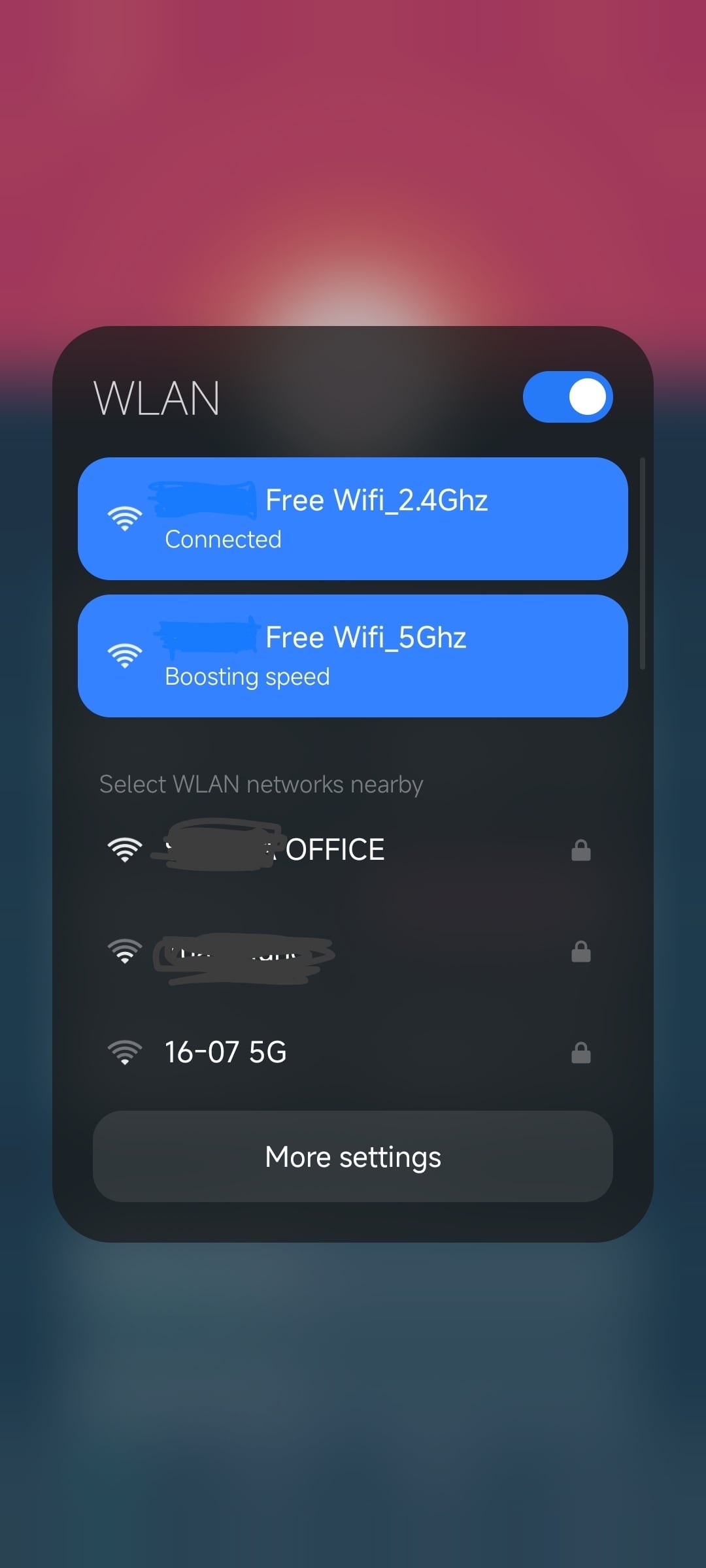Choose the scribbled-out network below OFFICE

pos(353,952)
